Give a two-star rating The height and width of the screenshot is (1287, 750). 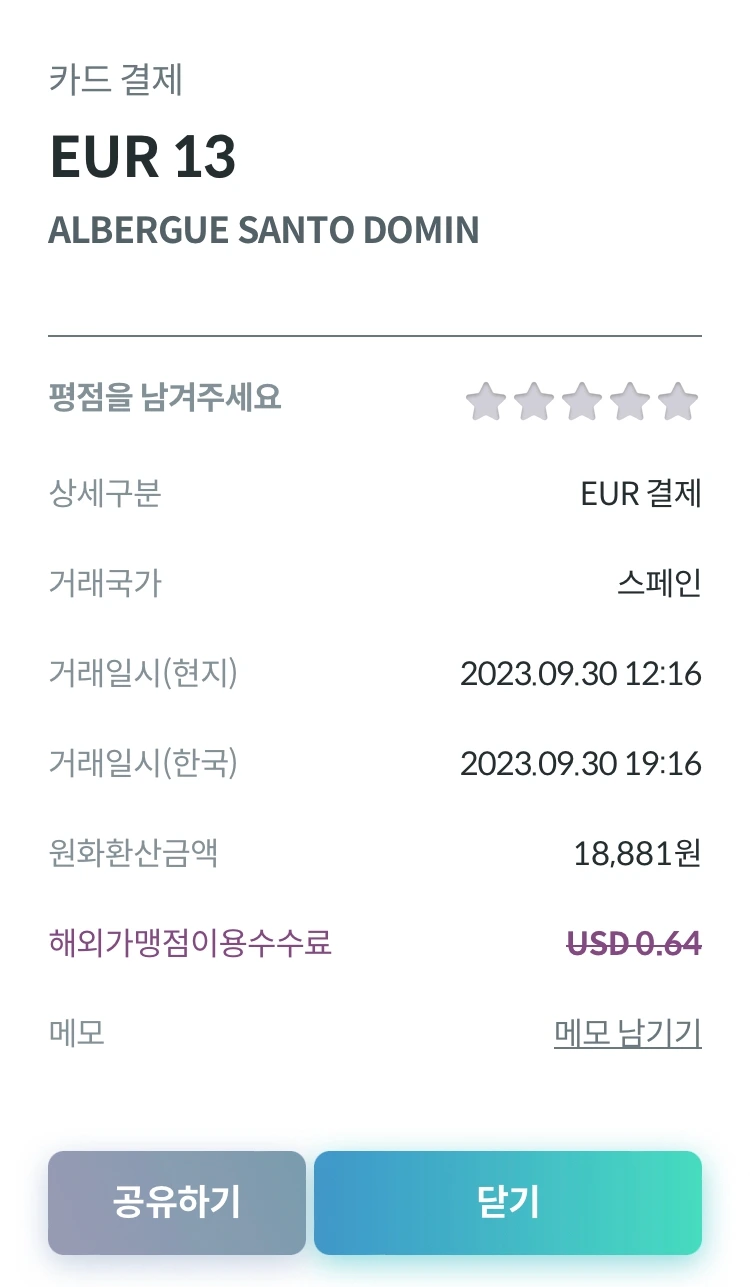534,401
